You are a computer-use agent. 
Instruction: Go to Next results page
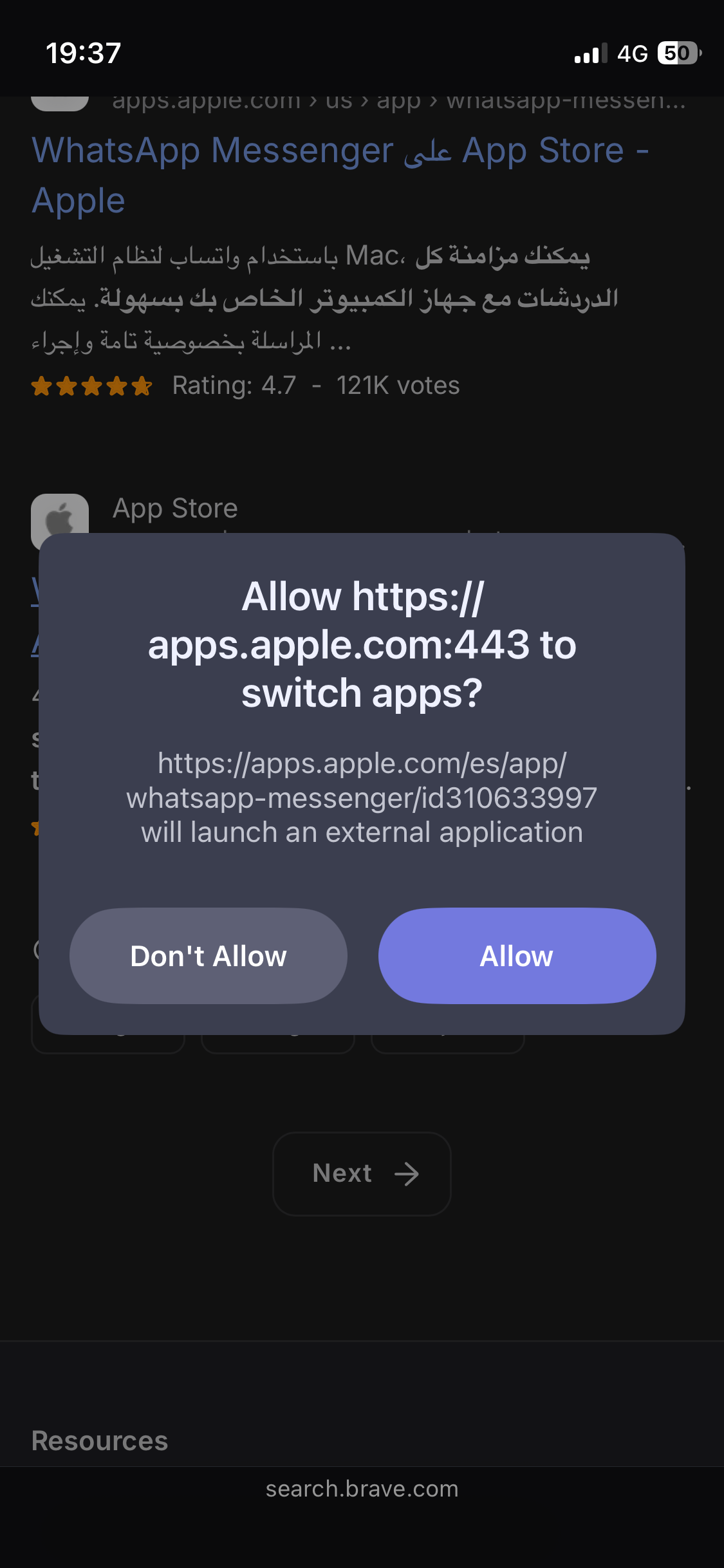pos(362,1173)
